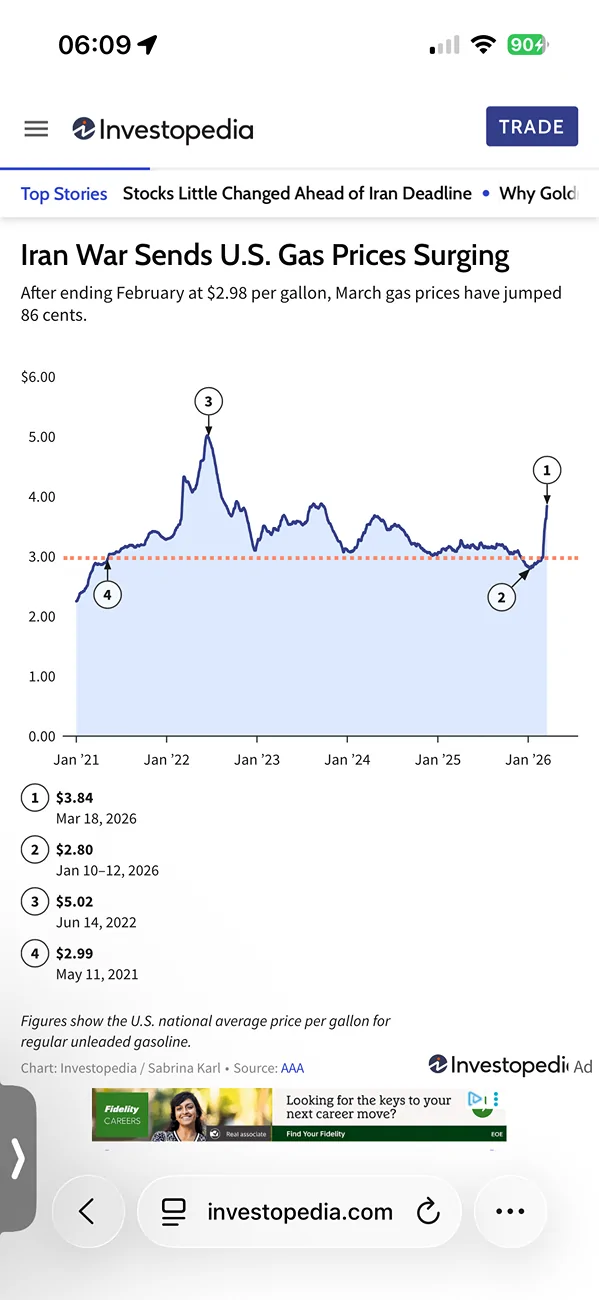Open Top Stories link

[x=64, y=194]
